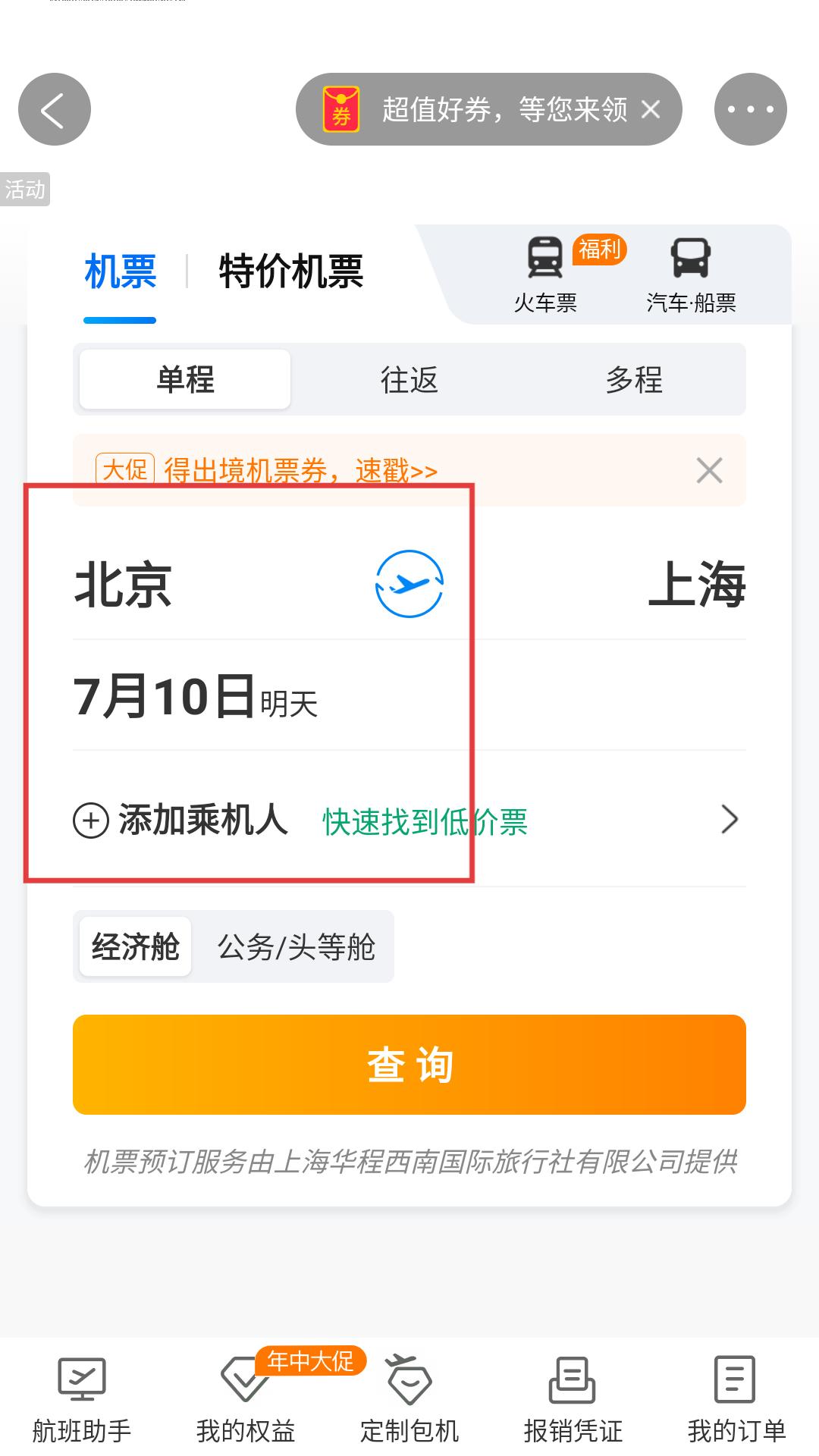Tap the orange 查询 search button

coord(409,1065)
